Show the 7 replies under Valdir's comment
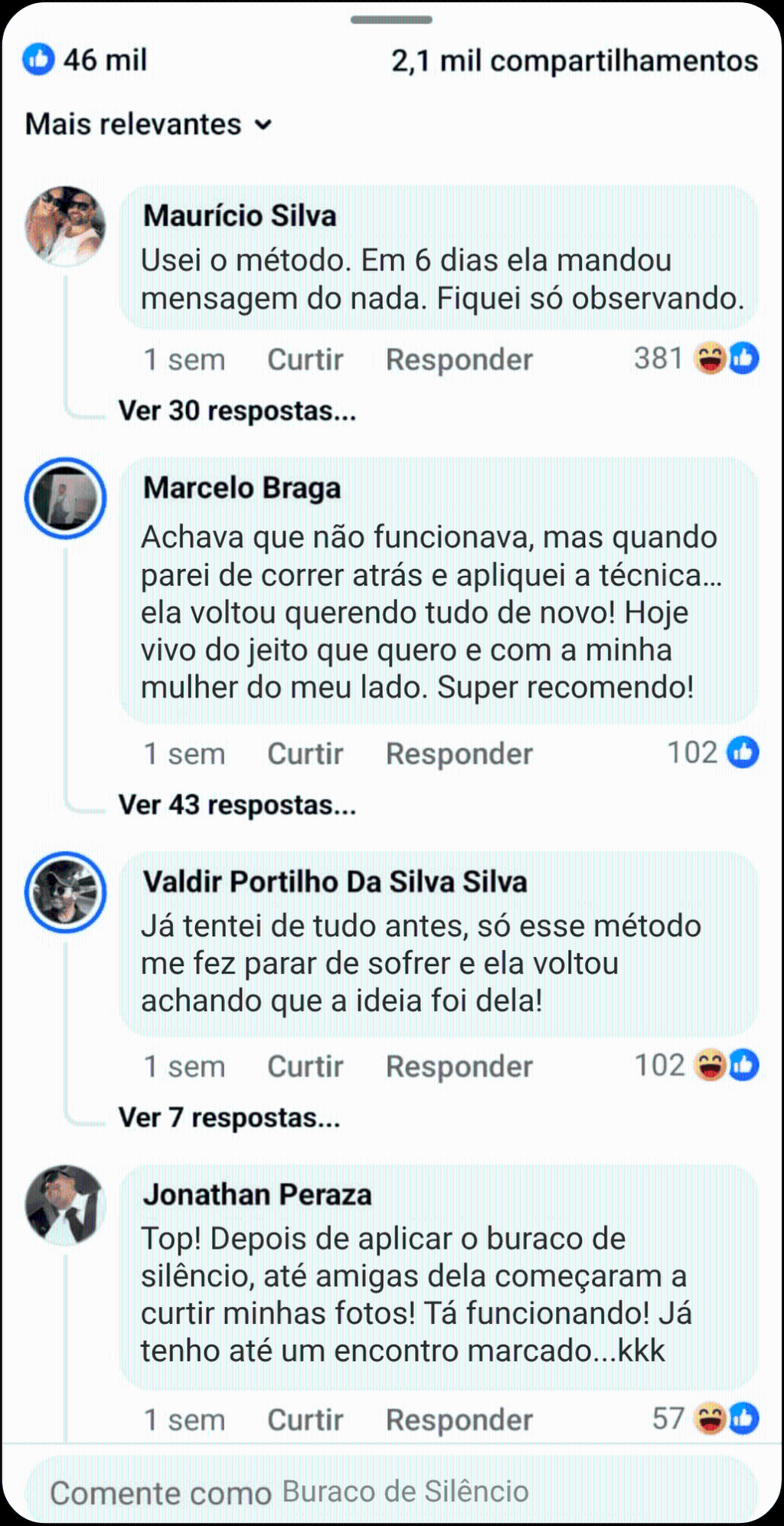Screen dimensions: 784x1526 pyautogui.click(x=229, y=1118)
